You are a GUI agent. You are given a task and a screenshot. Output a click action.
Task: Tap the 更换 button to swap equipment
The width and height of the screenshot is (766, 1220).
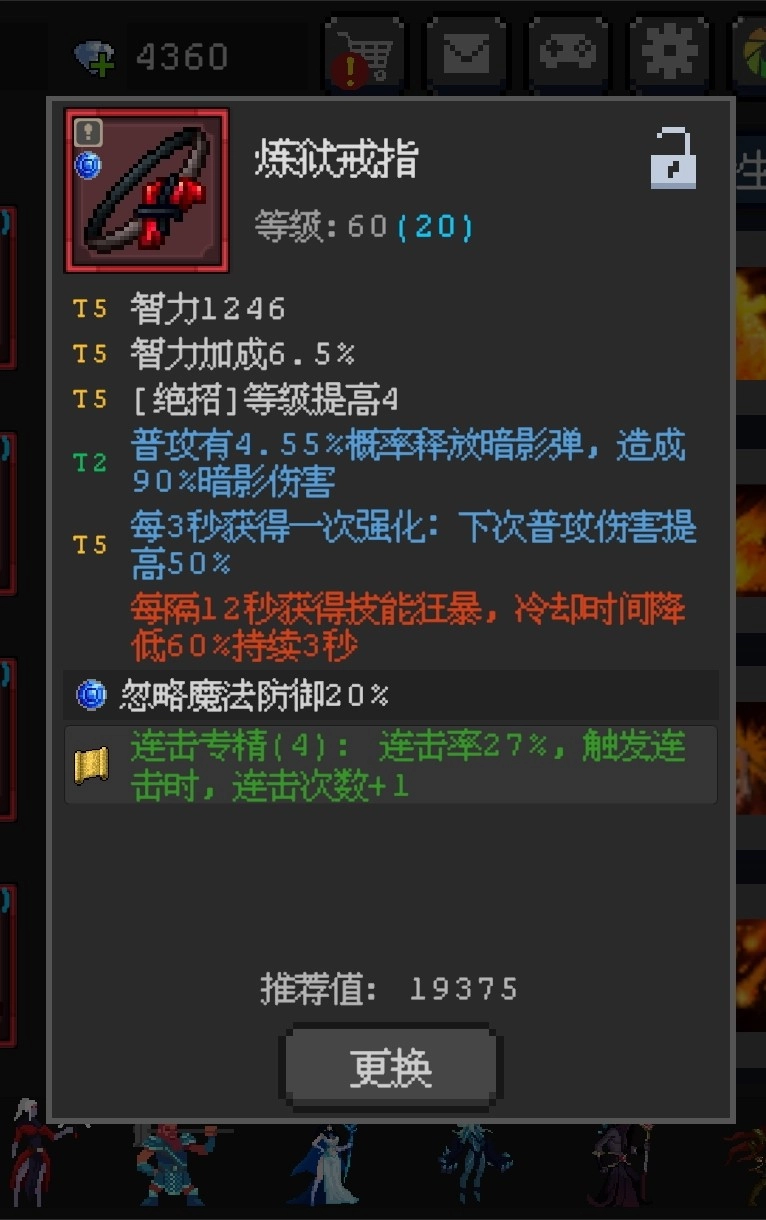tap(391, 1068)
